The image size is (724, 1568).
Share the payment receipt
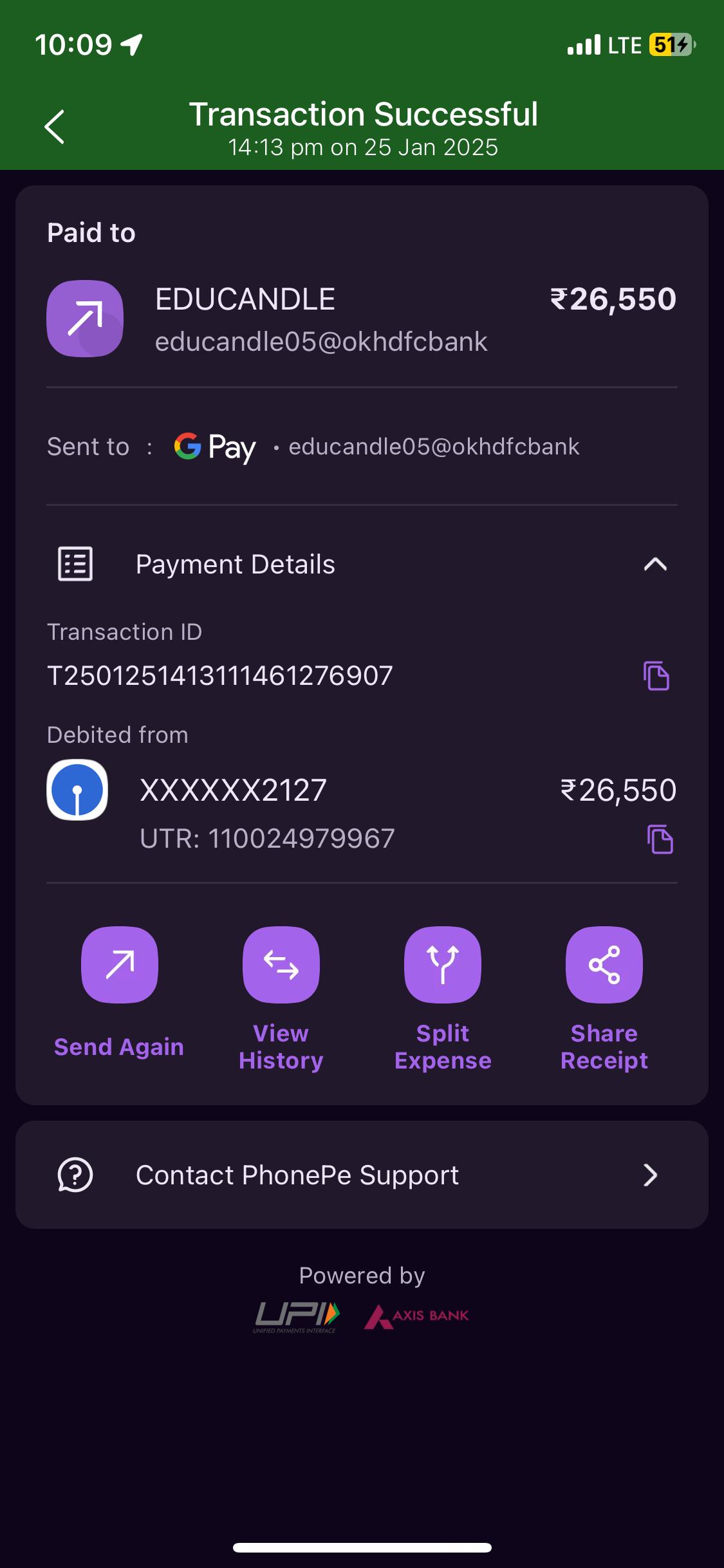(604, 965)
